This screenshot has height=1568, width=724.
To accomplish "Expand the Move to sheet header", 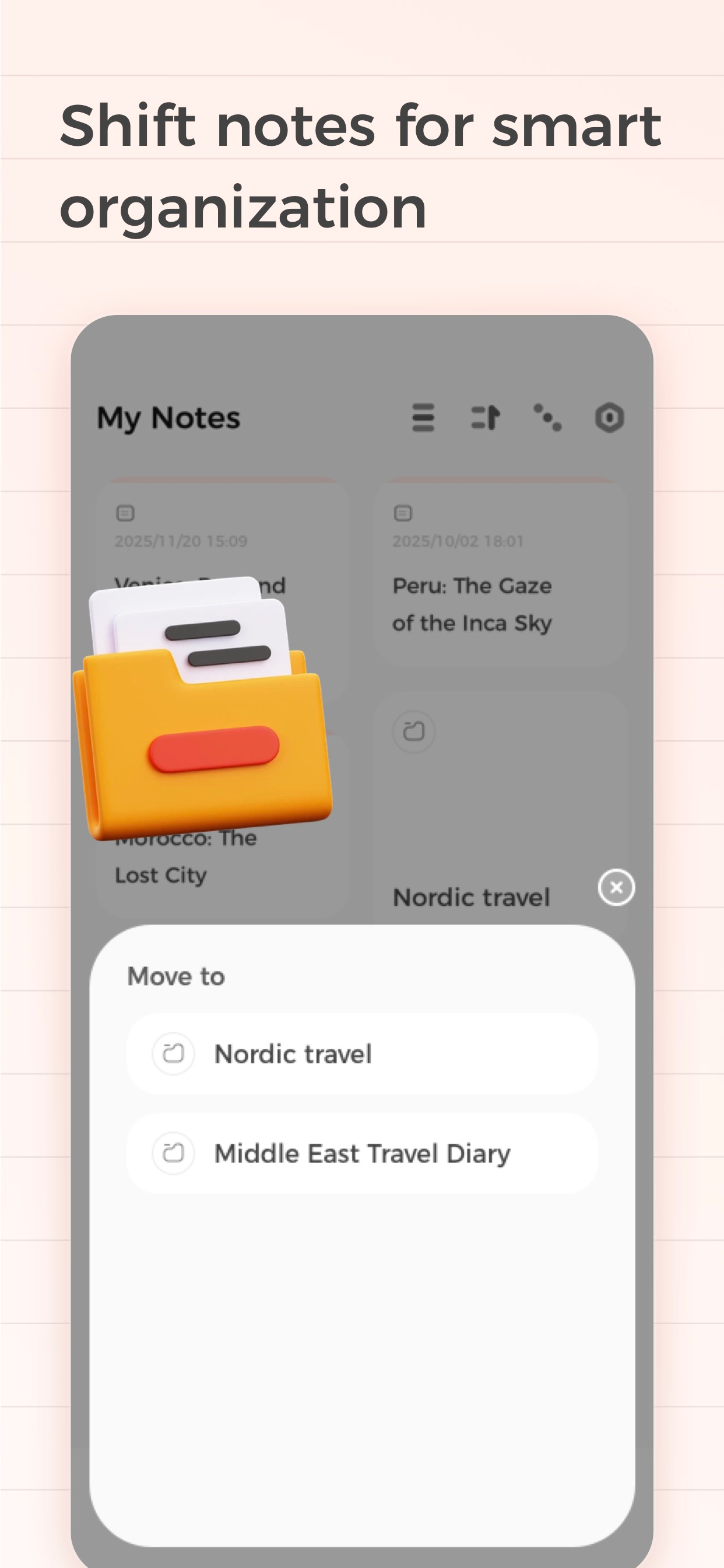I will [x=176, y=975].
